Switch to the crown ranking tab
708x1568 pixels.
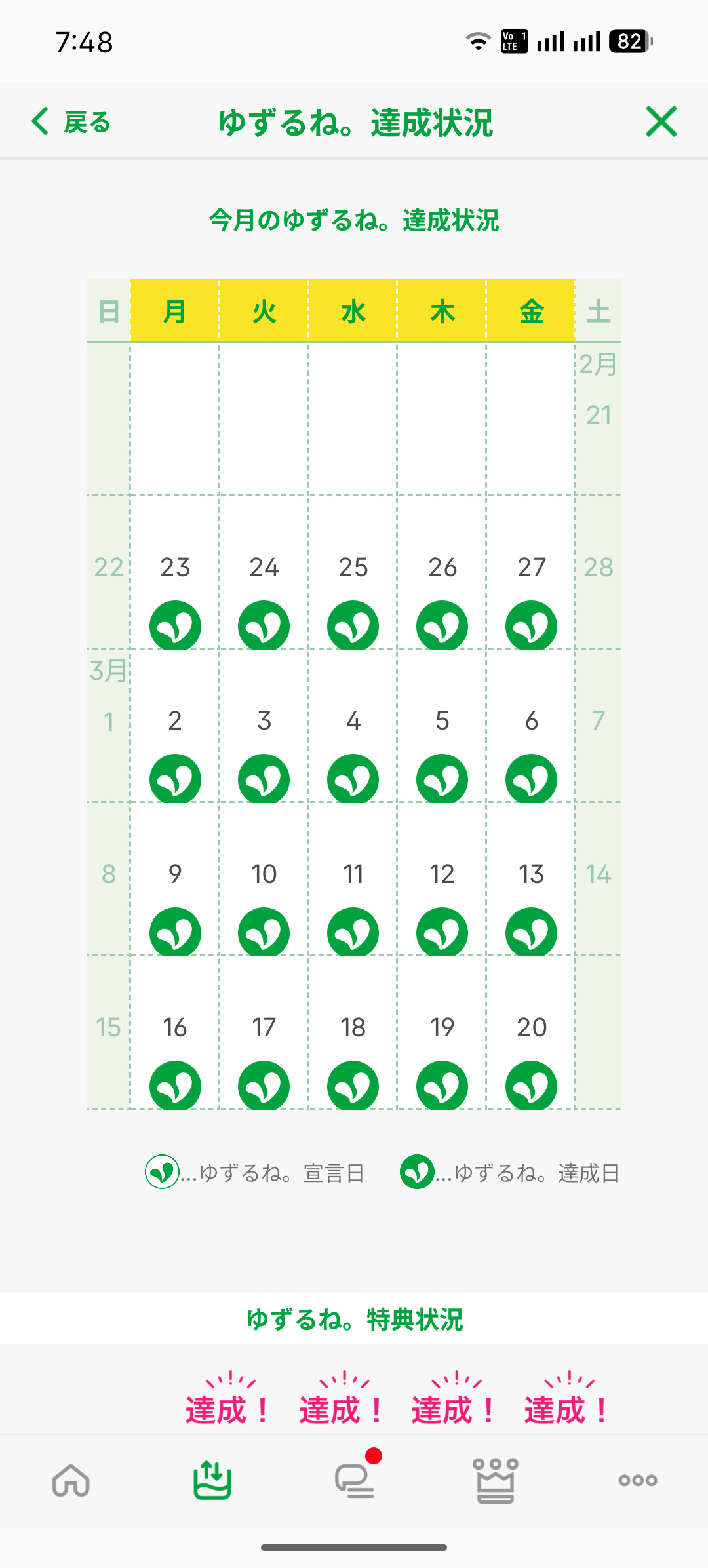(496, 1480)
